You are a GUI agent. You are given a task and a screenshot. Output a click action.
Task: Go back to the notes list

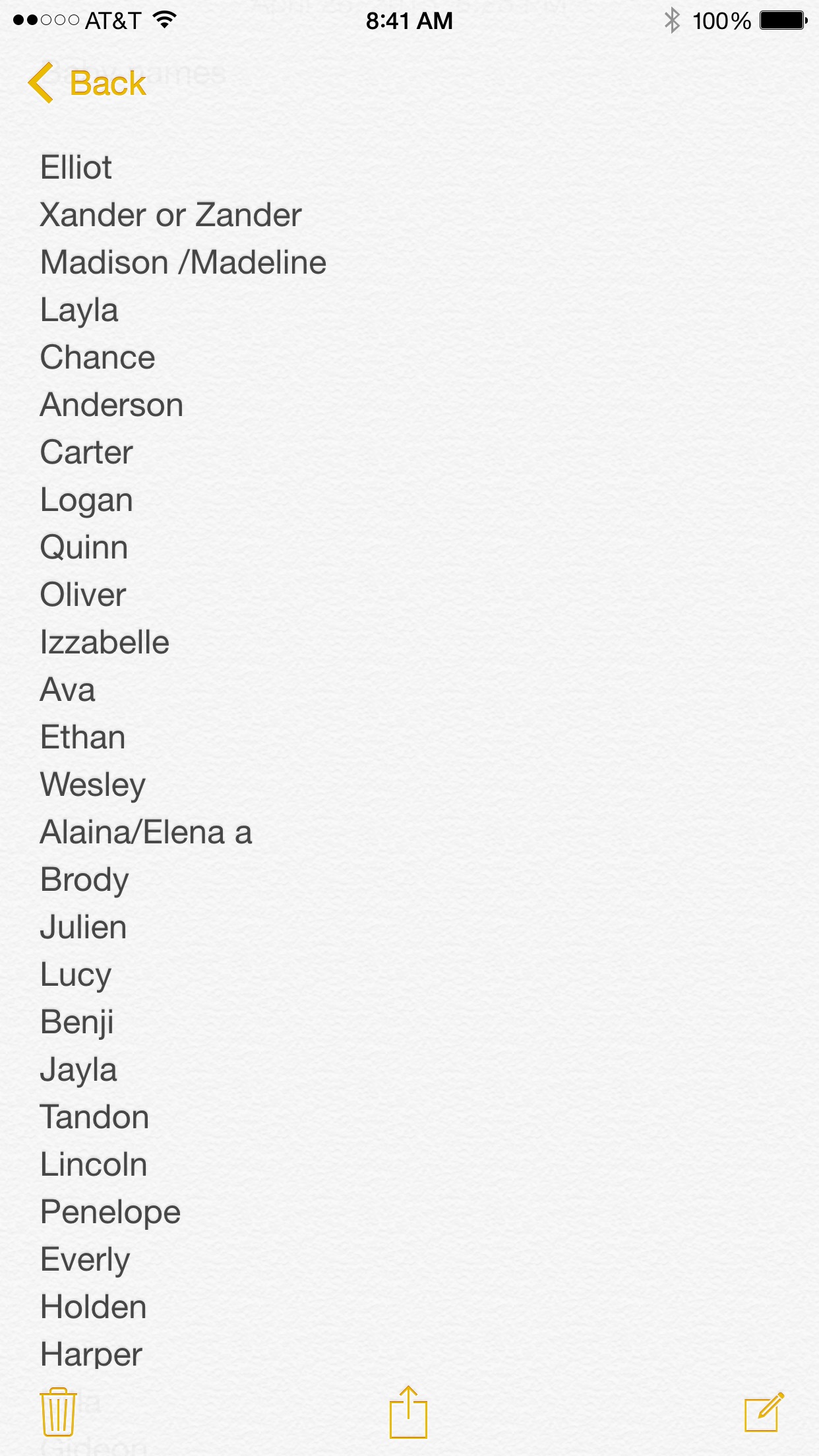pyautogui.click(x=87, y=84)
